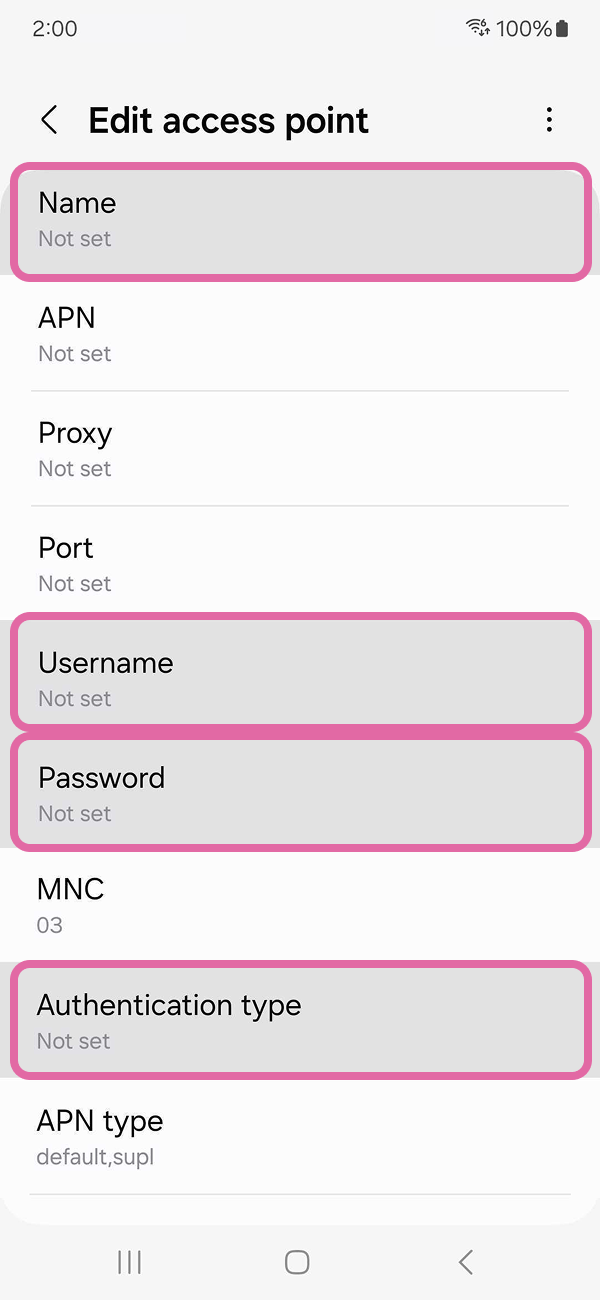Tap the Password row
The height and width of the screenshot is (1300, 600).
300,793
